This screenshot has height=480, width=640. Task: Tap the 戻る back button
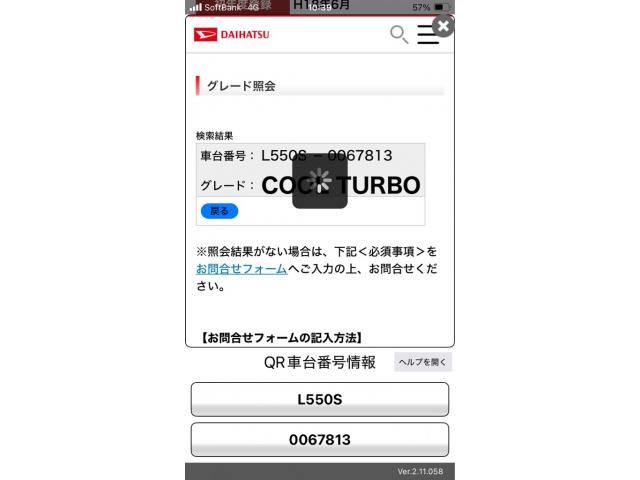(219, 211)
